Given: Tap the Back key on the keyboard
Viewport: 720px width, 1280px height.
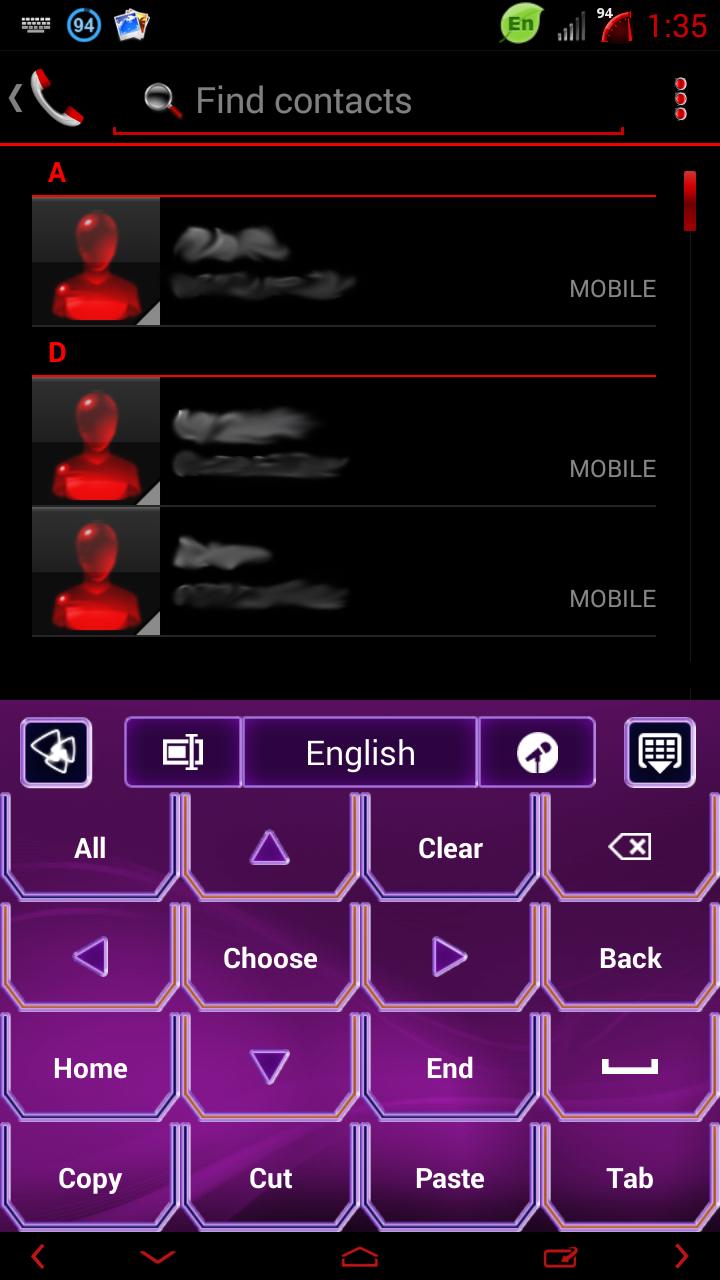Looking at the screenshot, I should 630,958.
